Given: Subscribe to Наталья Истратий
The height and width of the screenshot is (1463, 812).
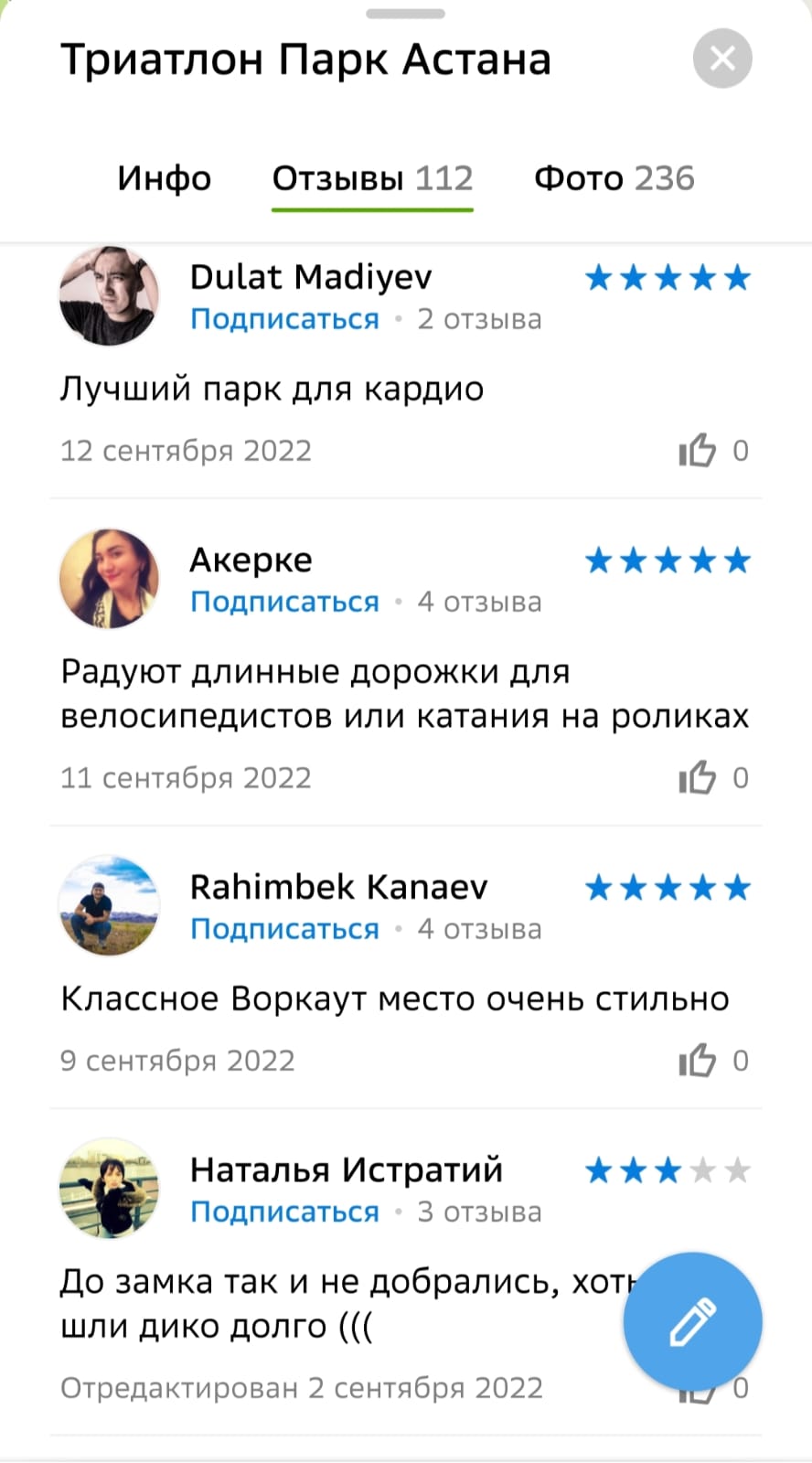Looking at the screenshot, I should coord(284,1212).
